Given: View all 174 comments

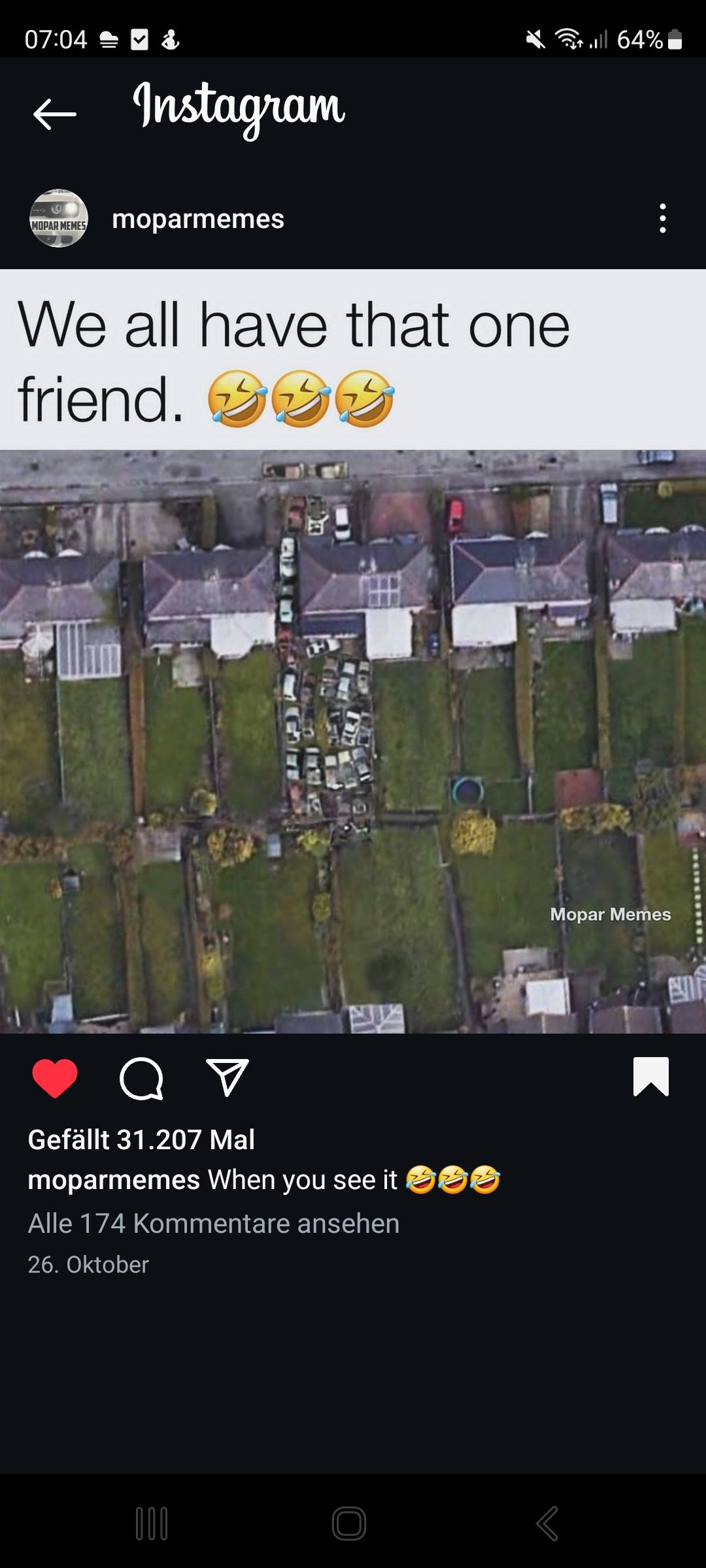Looking at the screenshot, I should tap(214, 1223).
